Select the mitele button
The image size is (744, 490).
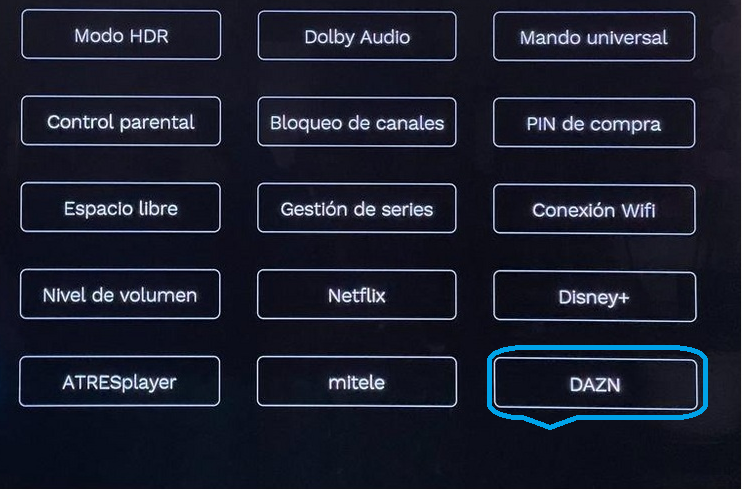pos(357,382)
